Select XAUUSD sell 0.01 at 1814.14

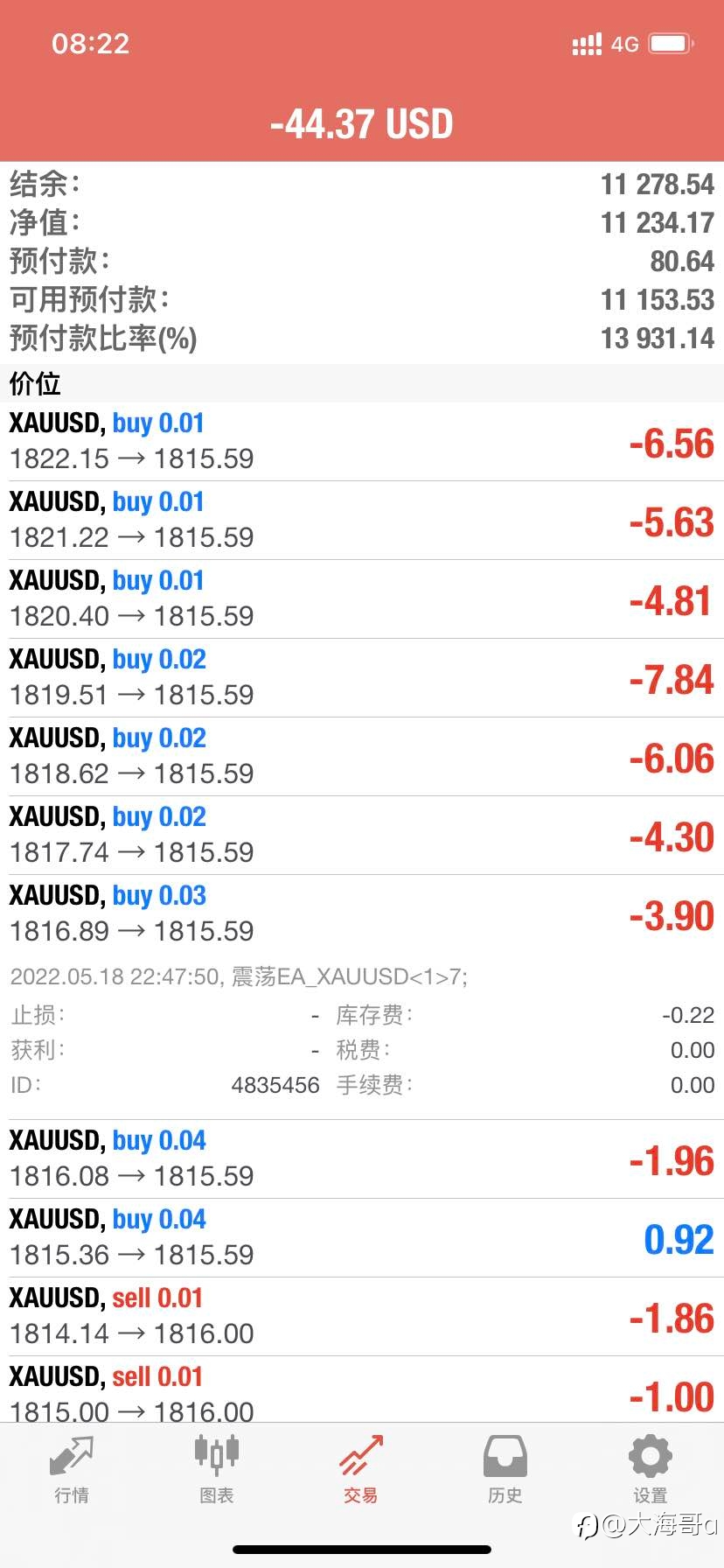[x=362, y=1317]
